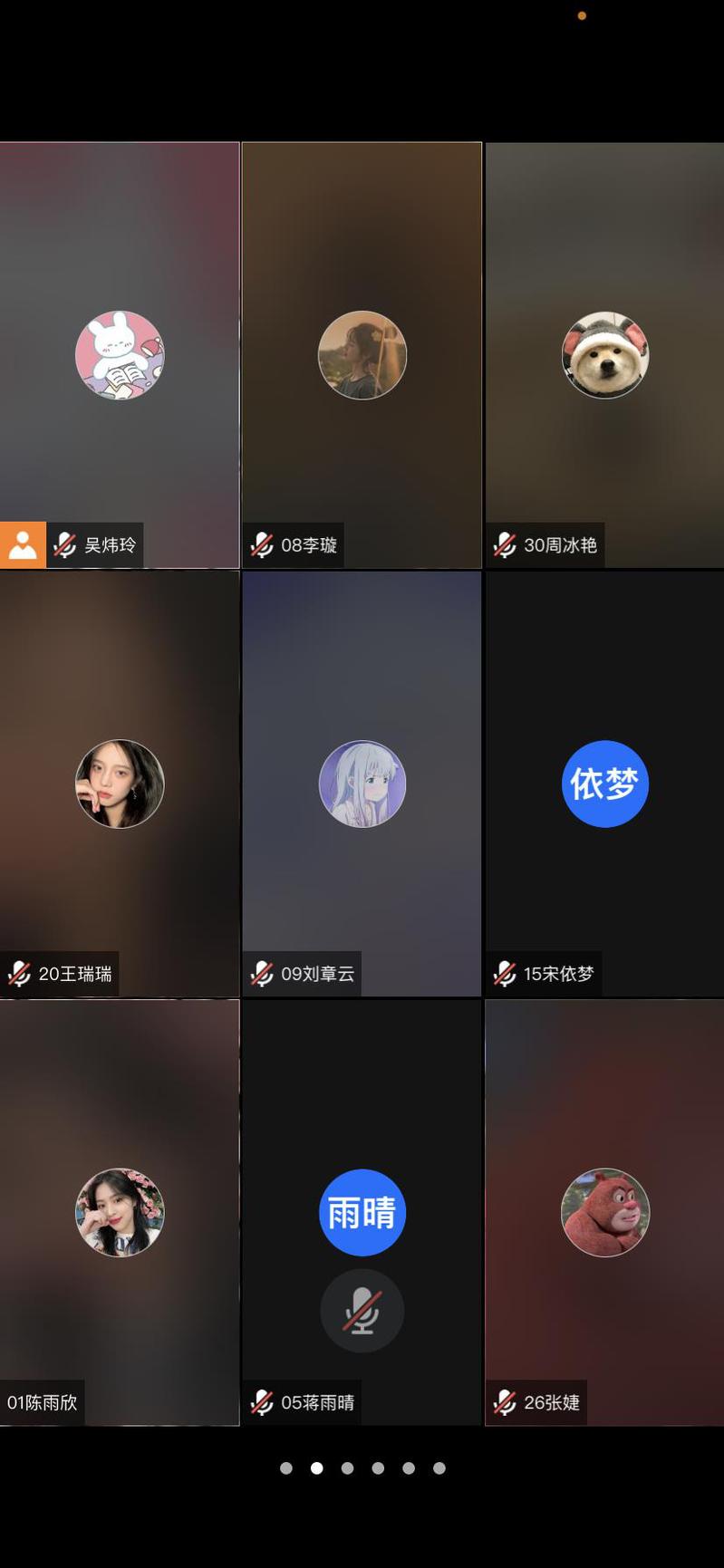The image size is (724, 1568).
Task: Tap participant tile 20王瑞瑞
Action: point(120,784)
